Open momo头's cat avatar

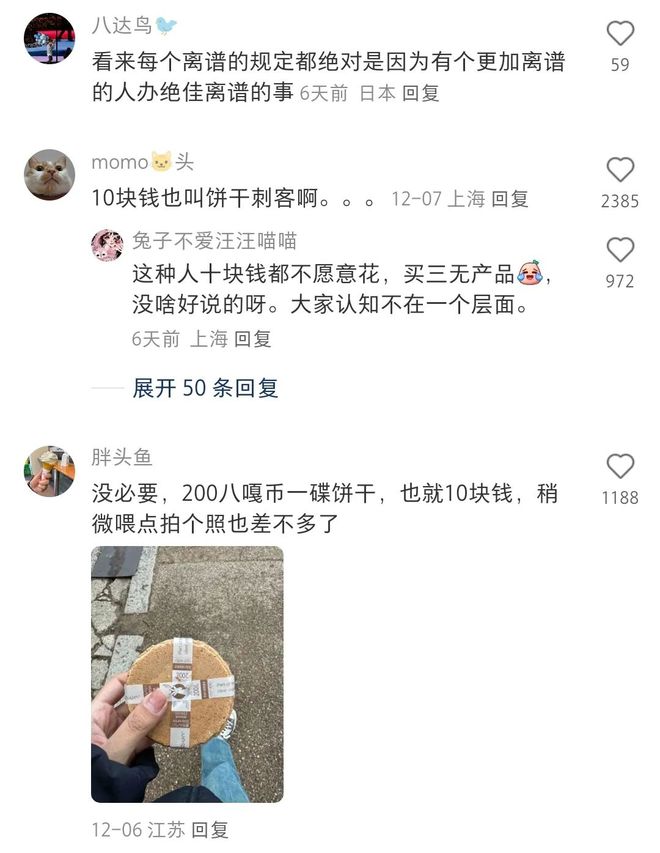pyautogui.click(x=49, y=175)
